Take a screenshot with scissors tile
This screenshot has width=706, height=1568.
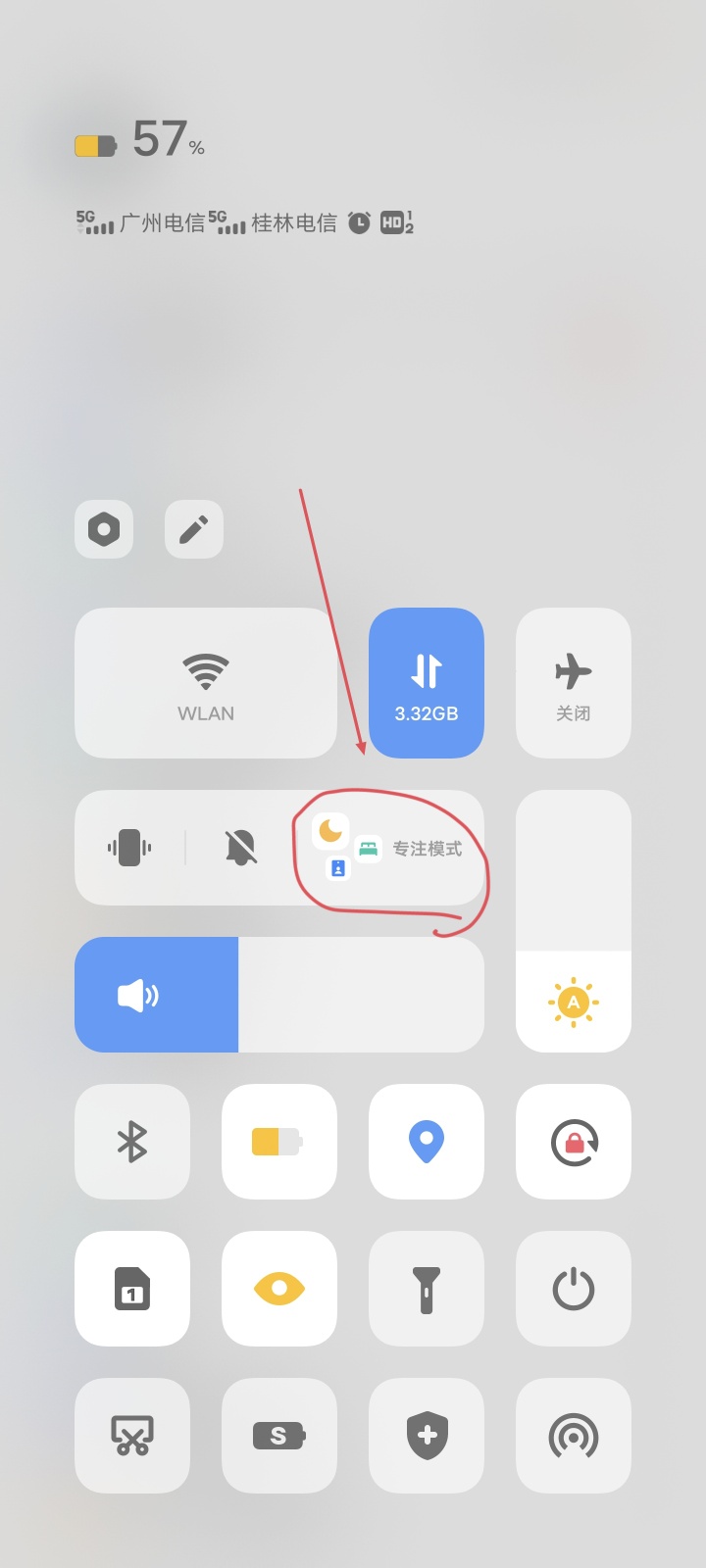[x=132, y=1436]
